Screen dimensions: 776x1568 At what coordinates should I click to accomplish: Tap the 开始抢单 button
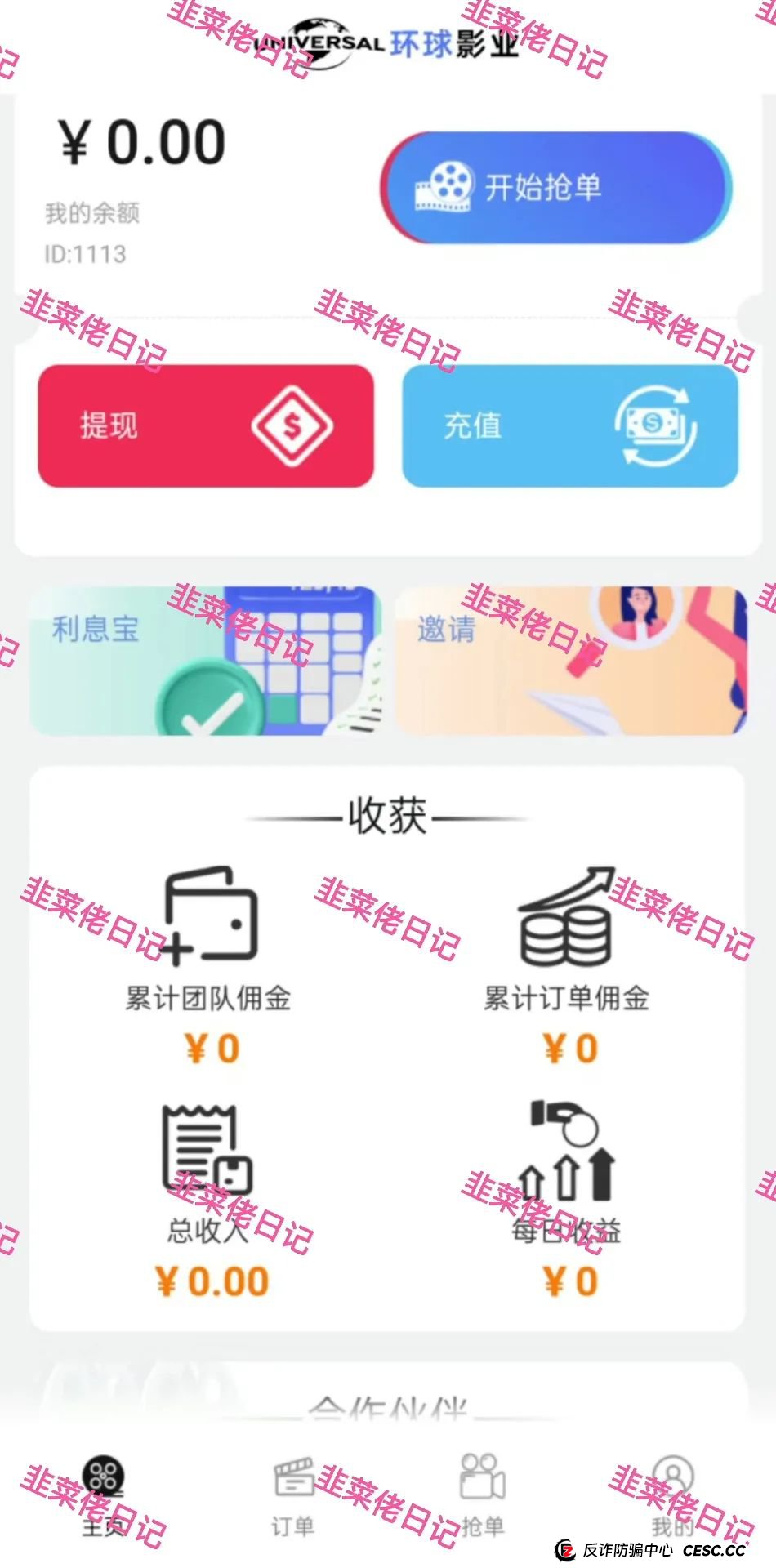pos(555,188)
